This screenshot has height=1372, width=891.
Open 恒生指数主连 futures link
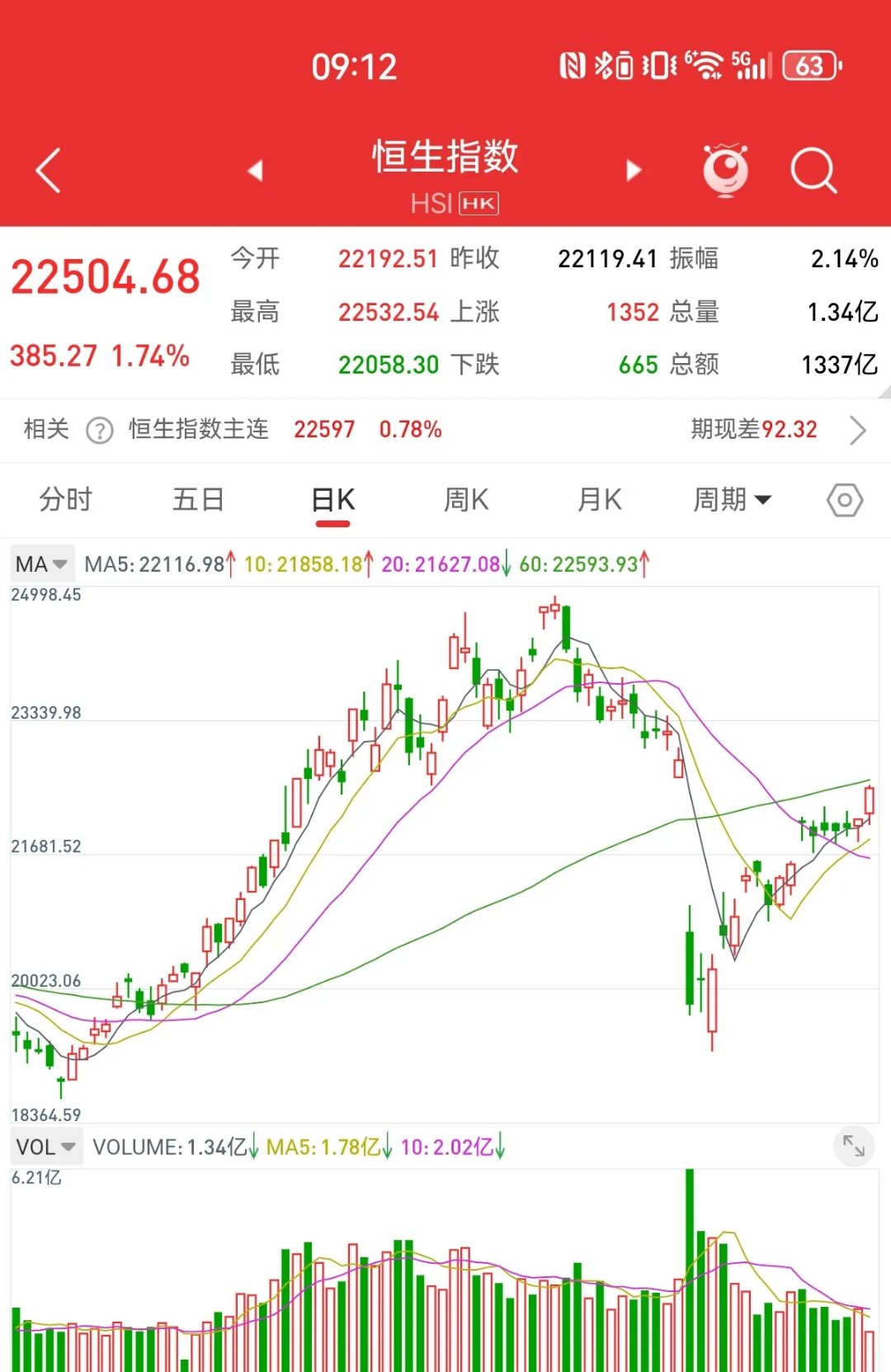[x=198, y=430]
